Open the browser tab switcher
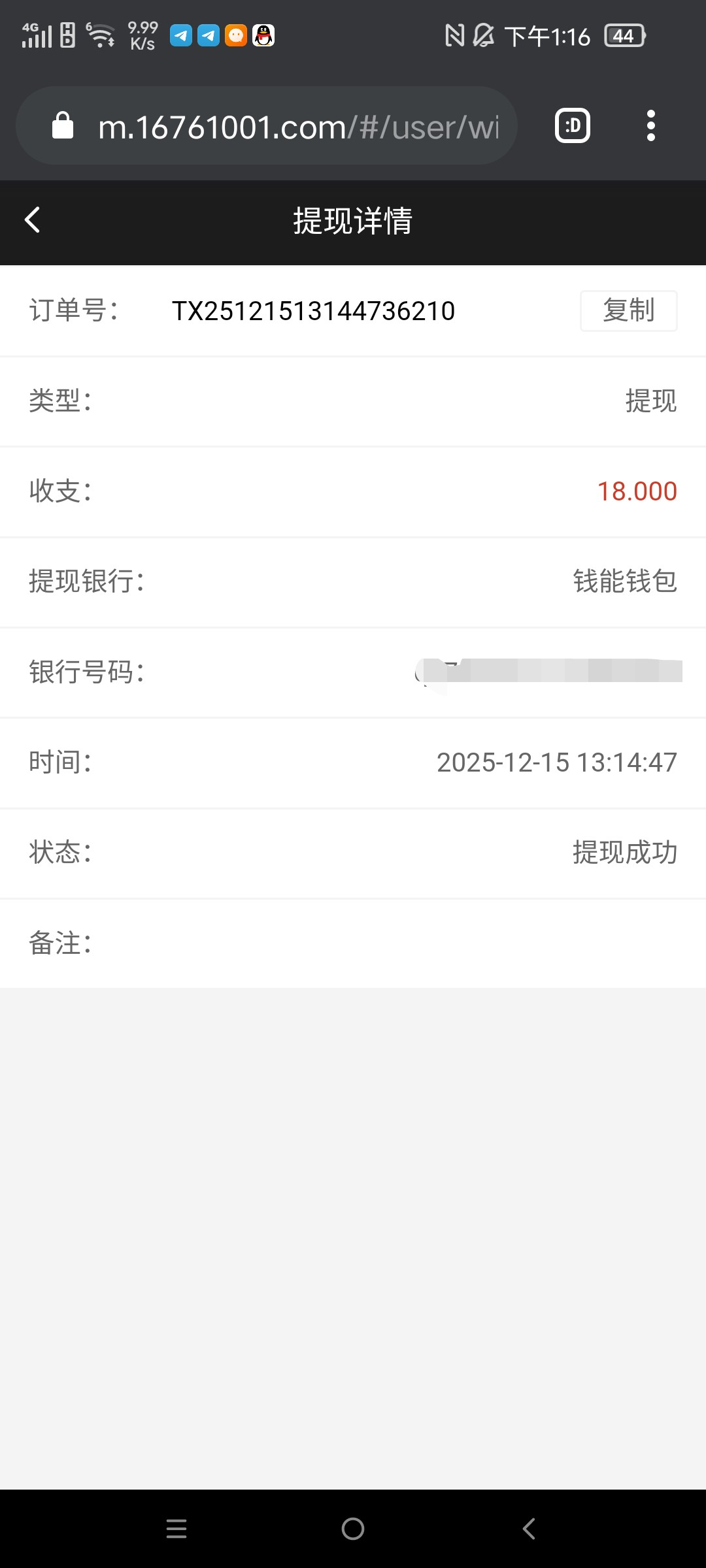This screenshot has height=1568, width=706. (x=573, y=126)
